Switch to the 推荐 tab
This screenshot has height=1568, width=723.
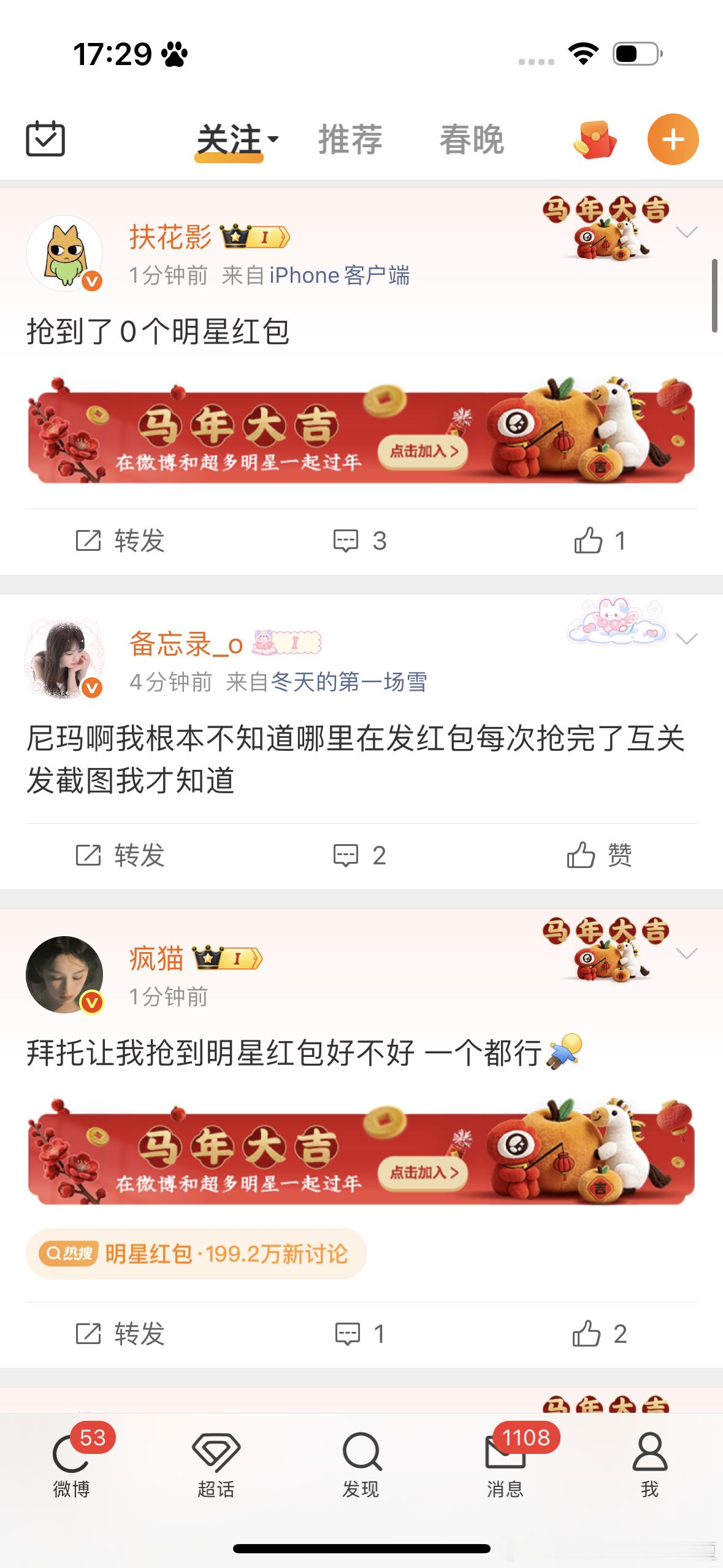coord(349,139)
